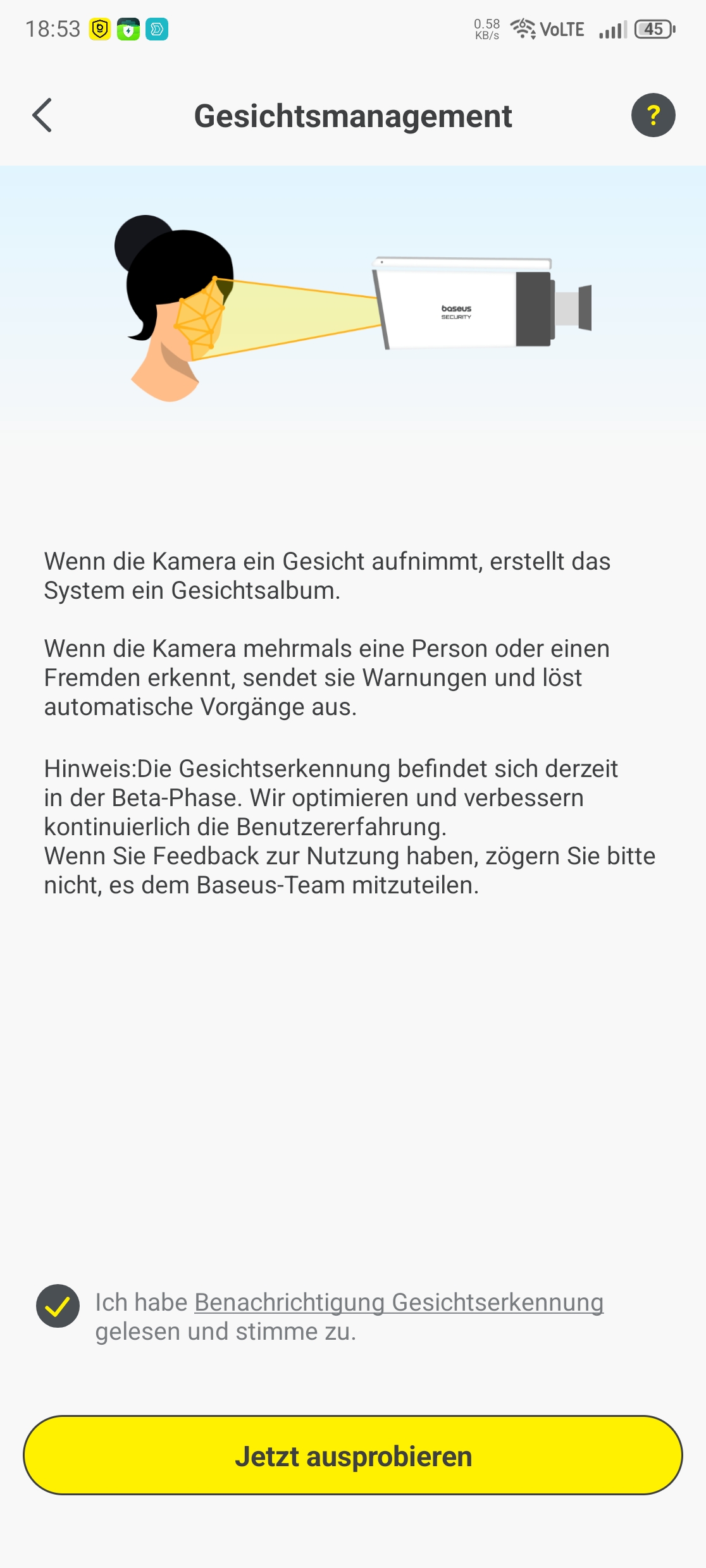Uncheck the agreement checkbox
Viewport: 706px width, 1568px height.
tap(58, 1306)
